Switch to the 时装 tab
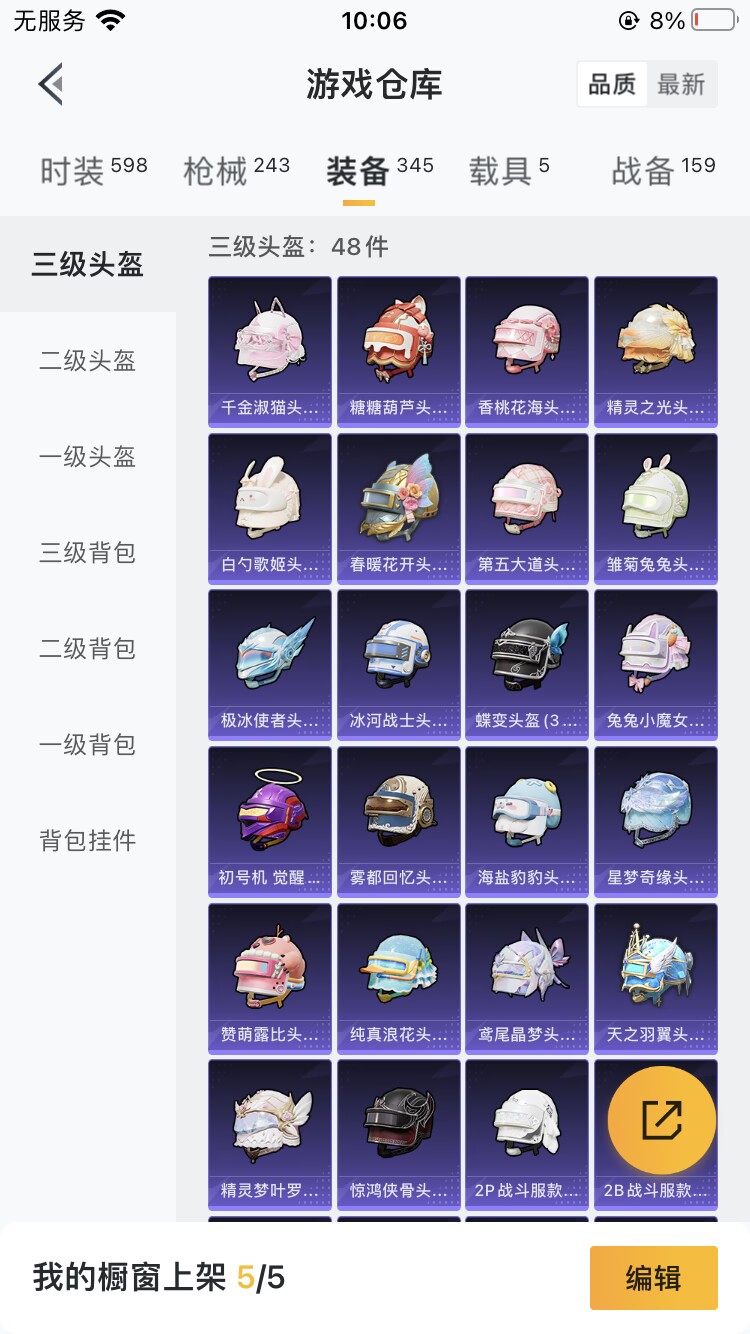The height and width of the screenshot is (1334, 750). point(93,170)
